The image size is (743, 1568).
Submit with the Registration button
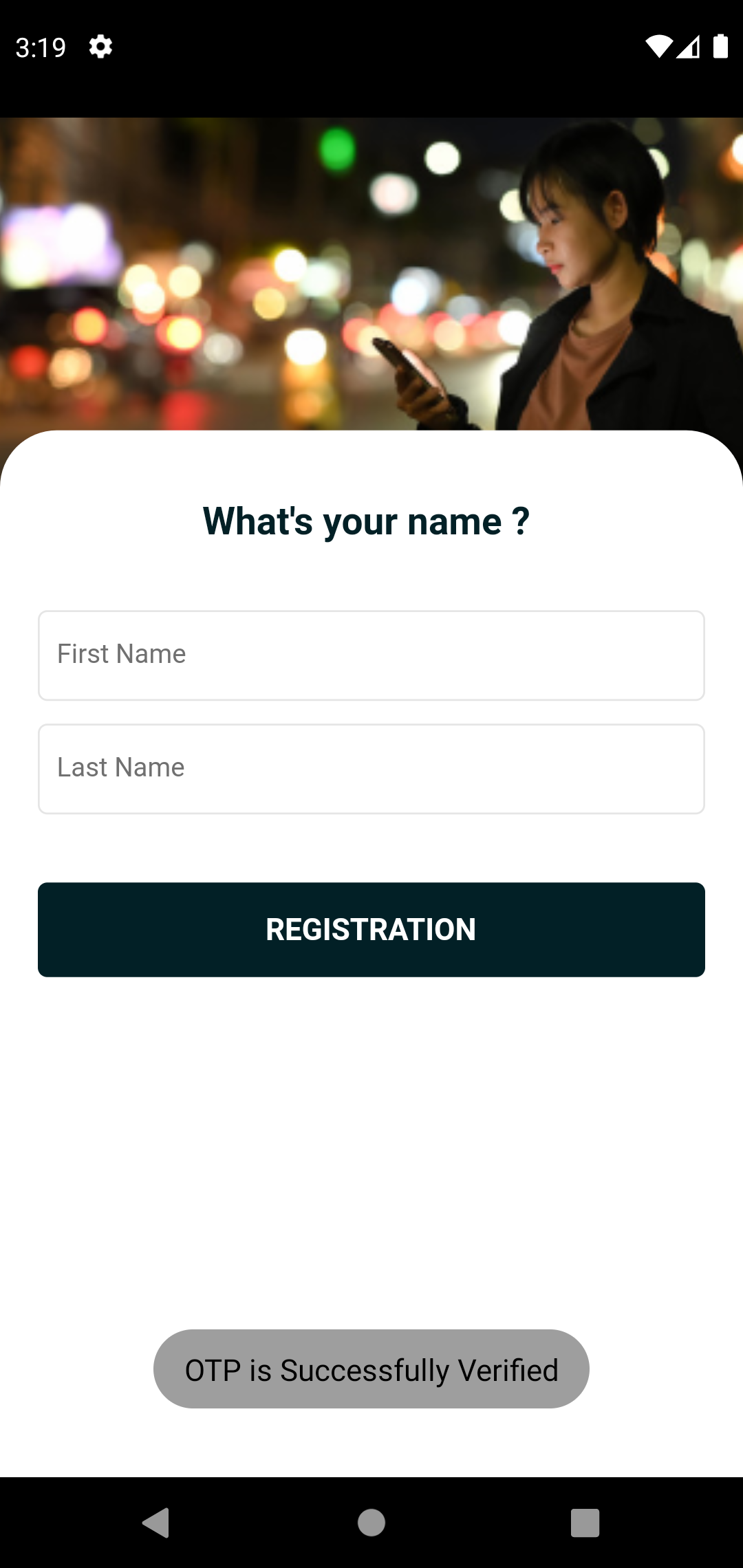(x=371, y=929)
